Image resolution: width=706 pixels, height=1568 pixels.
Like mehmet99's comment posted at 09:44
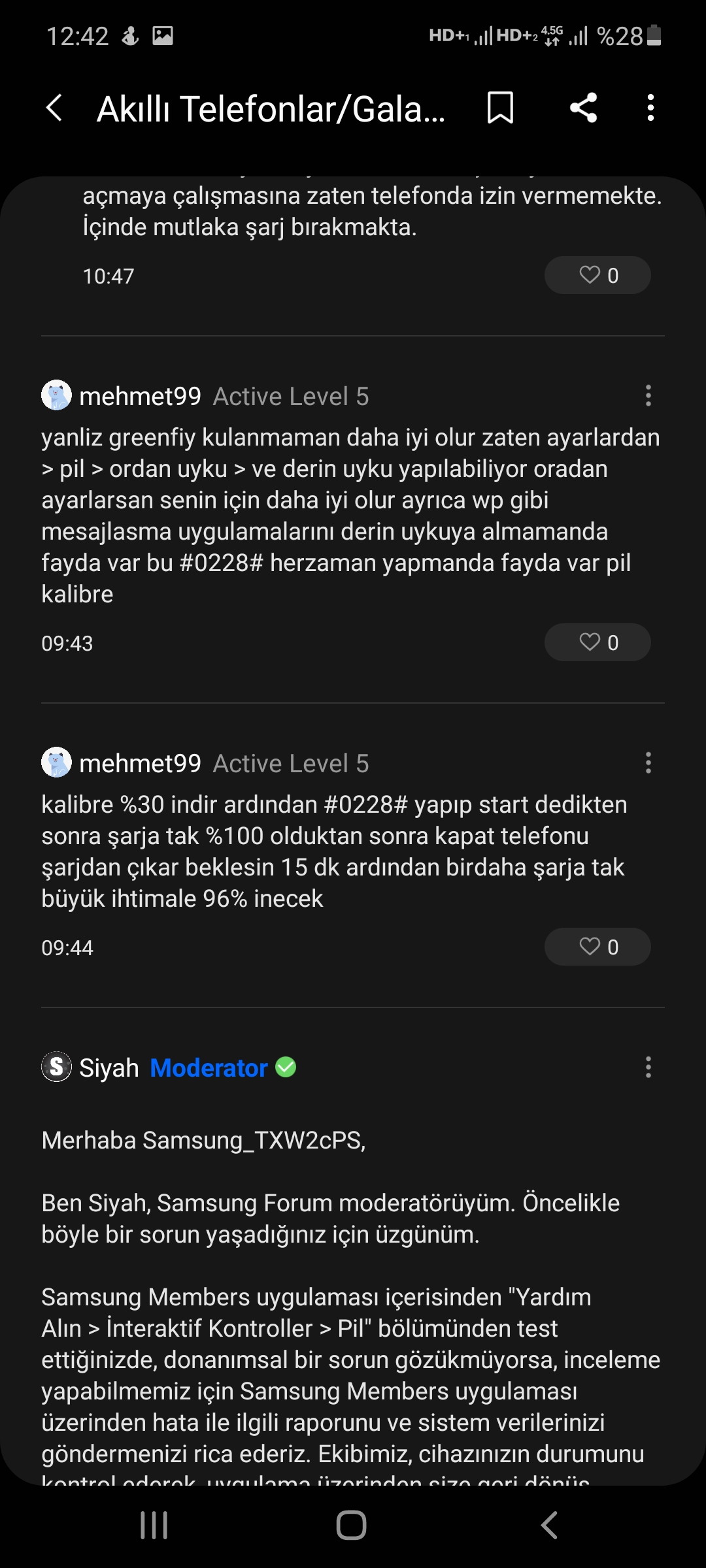pos(597,947)
